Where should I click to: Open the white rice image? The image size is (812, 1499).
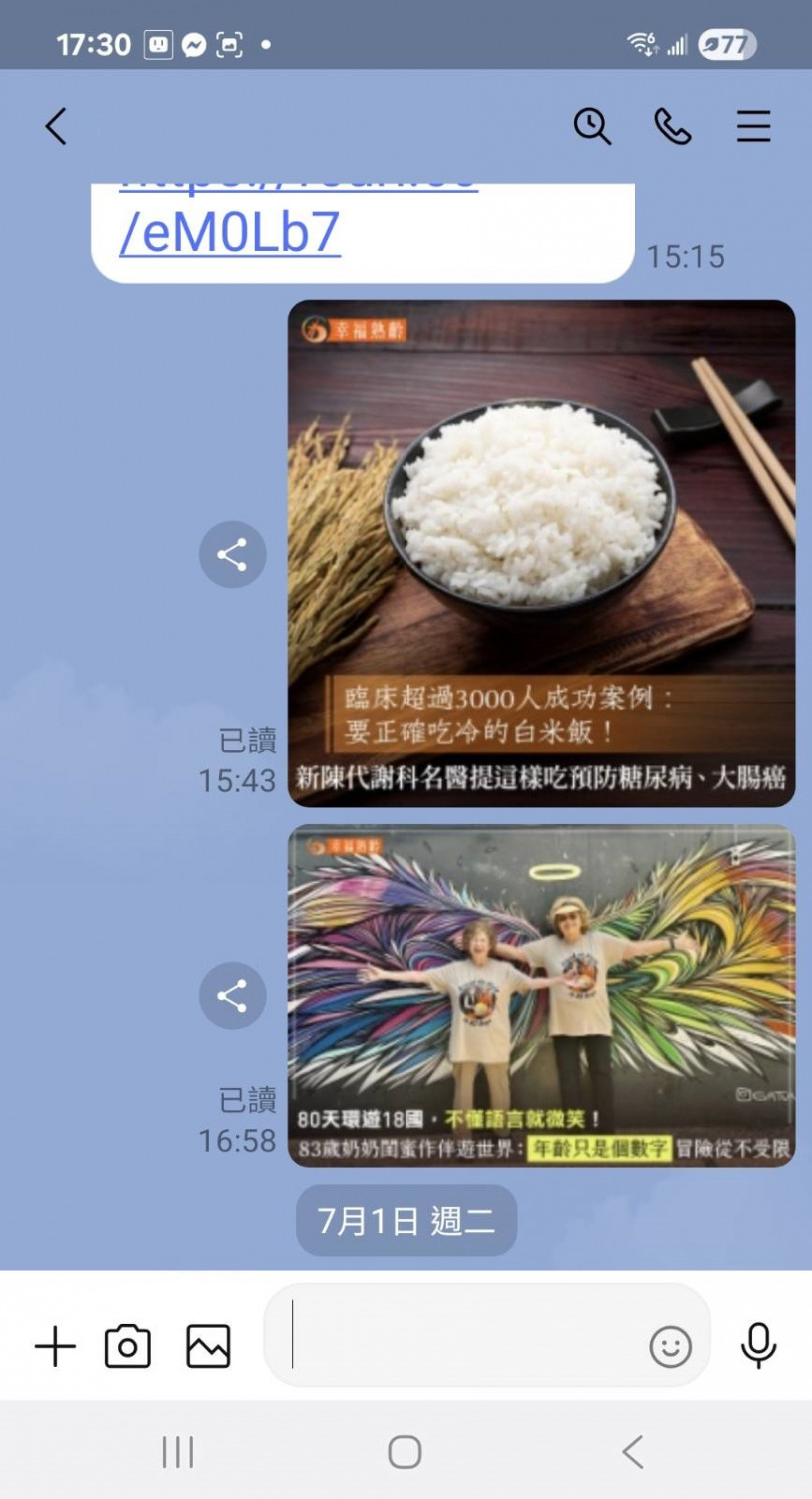click(541, 553)
